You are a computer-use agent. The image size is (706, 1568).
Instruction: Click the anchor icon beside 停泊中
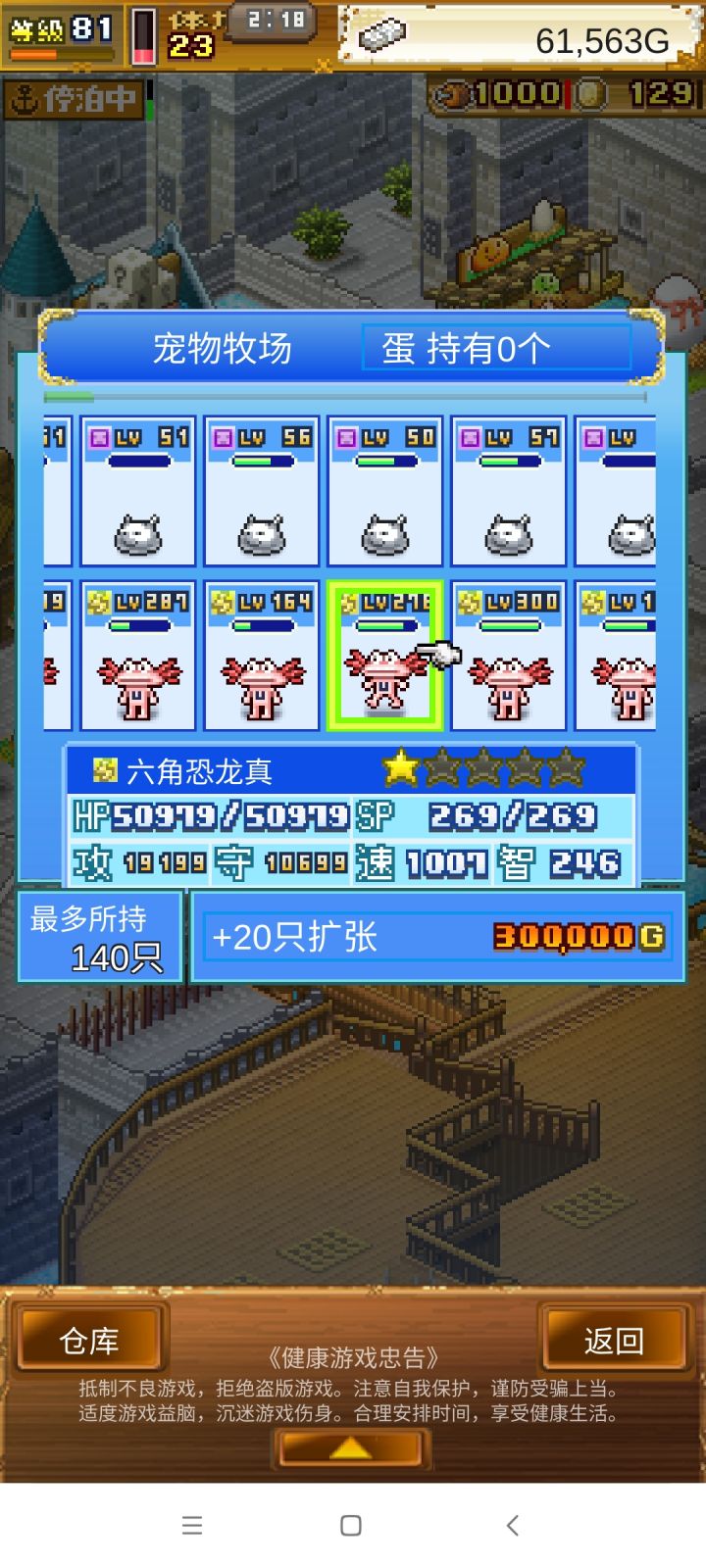click(22, 97)
